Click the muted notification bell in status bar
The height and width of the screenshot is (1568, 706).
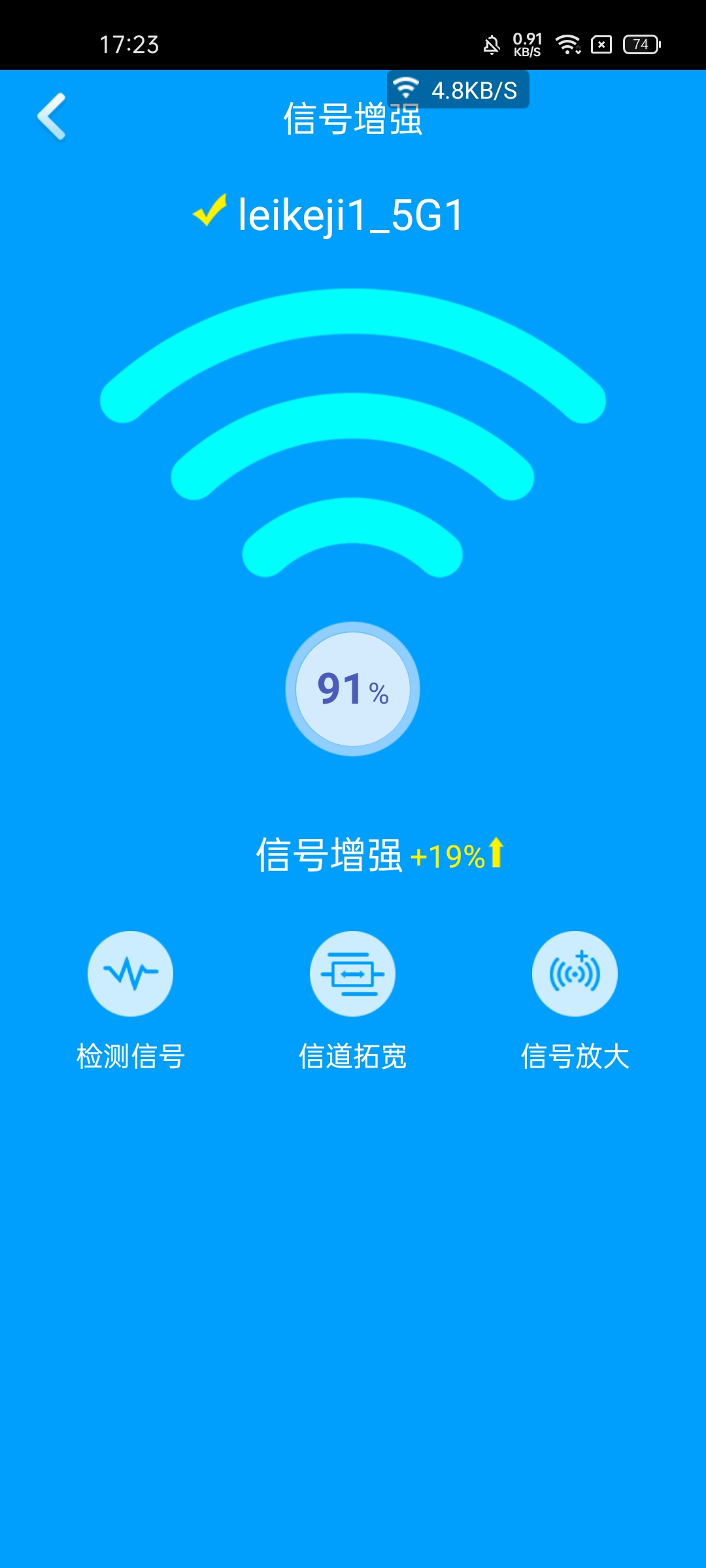point(493,44)
